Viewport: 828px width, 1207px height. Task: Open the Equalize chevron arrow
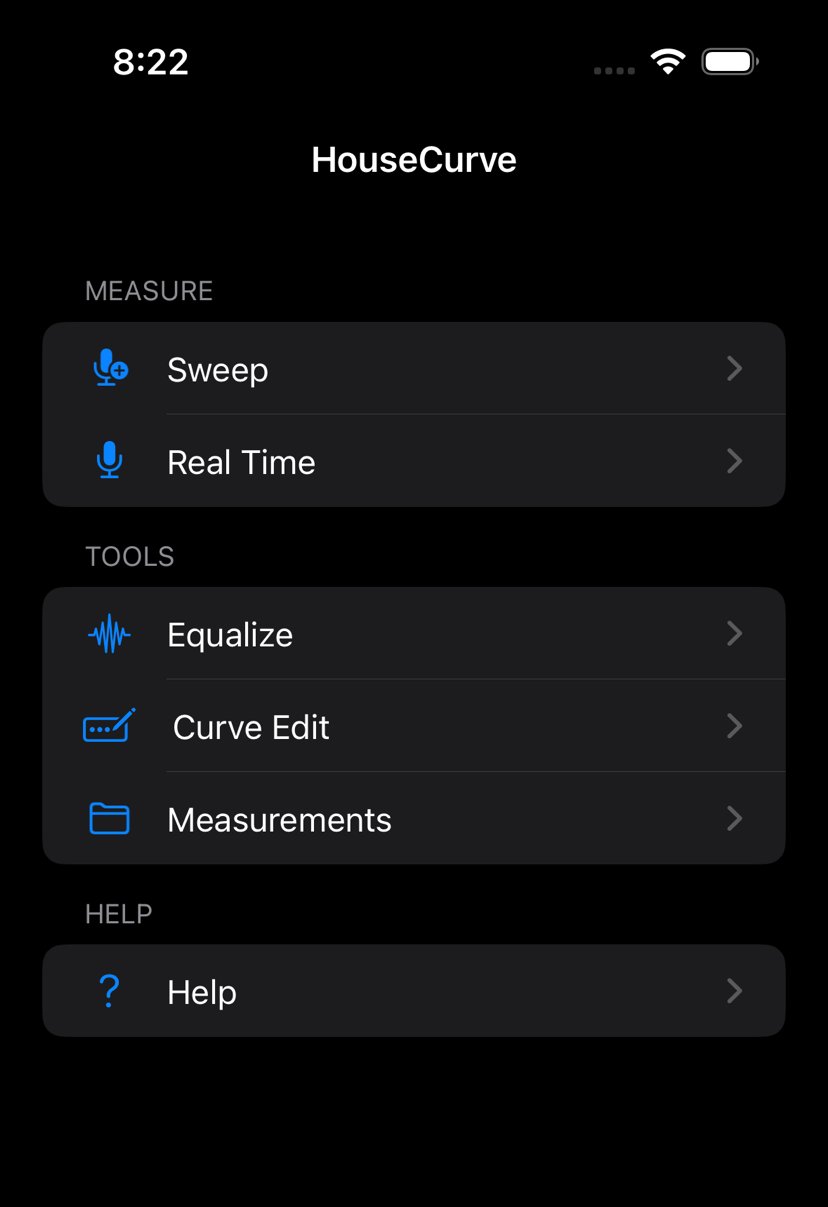735,633
